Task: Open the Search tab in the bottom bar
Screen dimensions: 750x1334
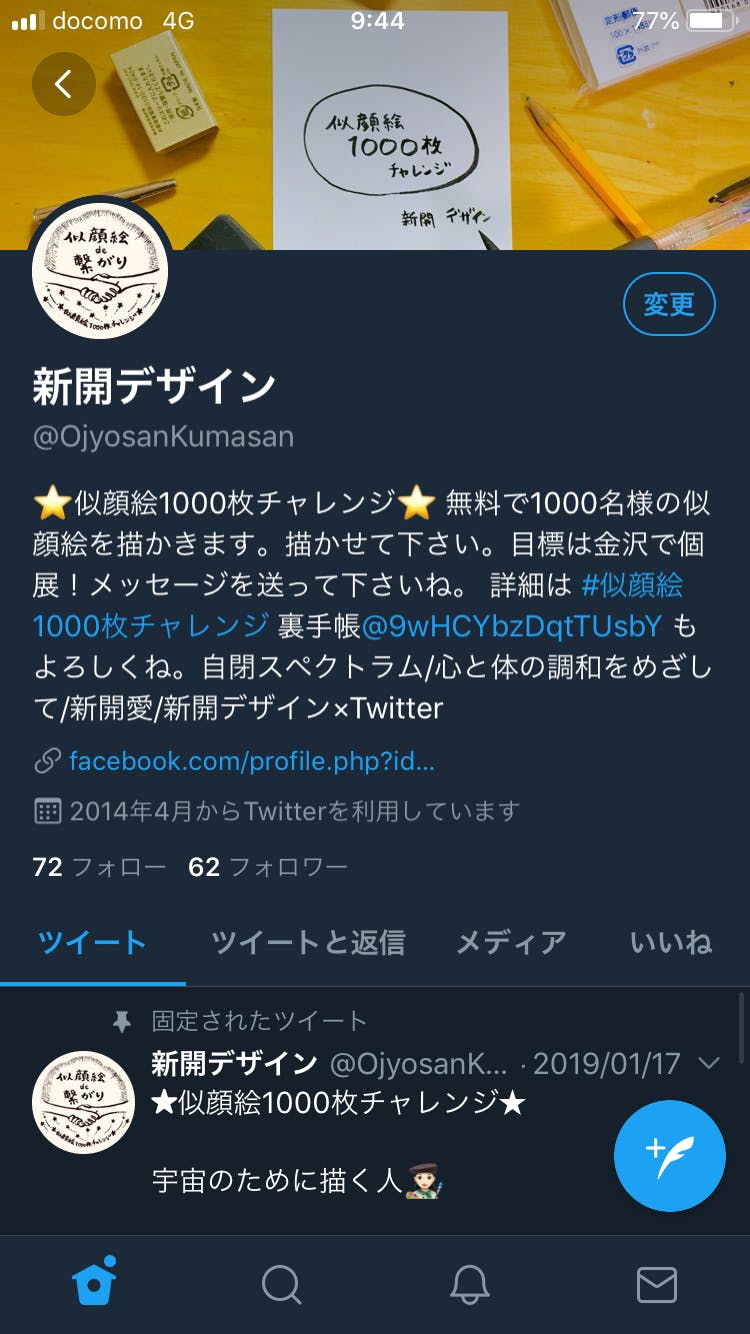Action: pyautogui.click(x=281, y=1284)
